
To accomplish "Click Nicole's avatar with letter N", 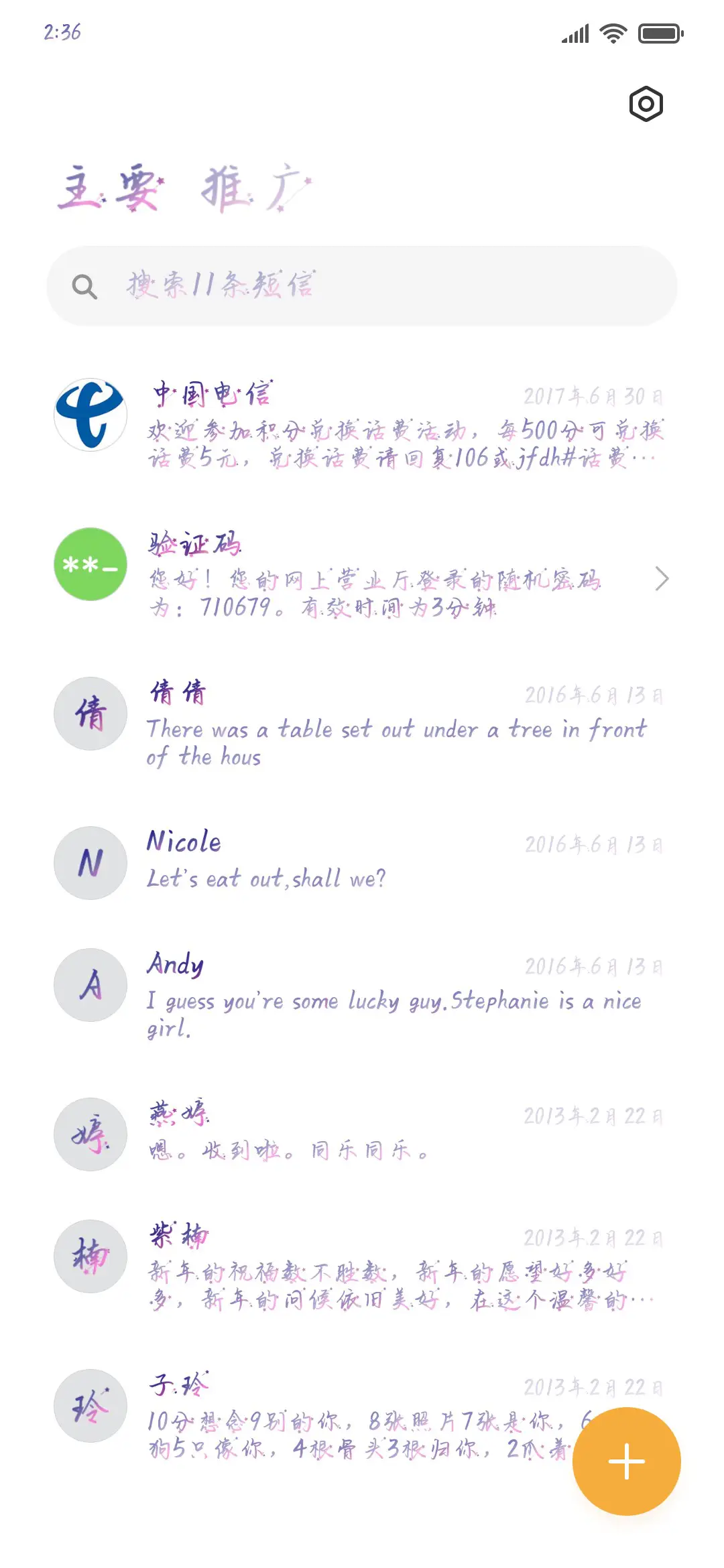I will (90, 864).
